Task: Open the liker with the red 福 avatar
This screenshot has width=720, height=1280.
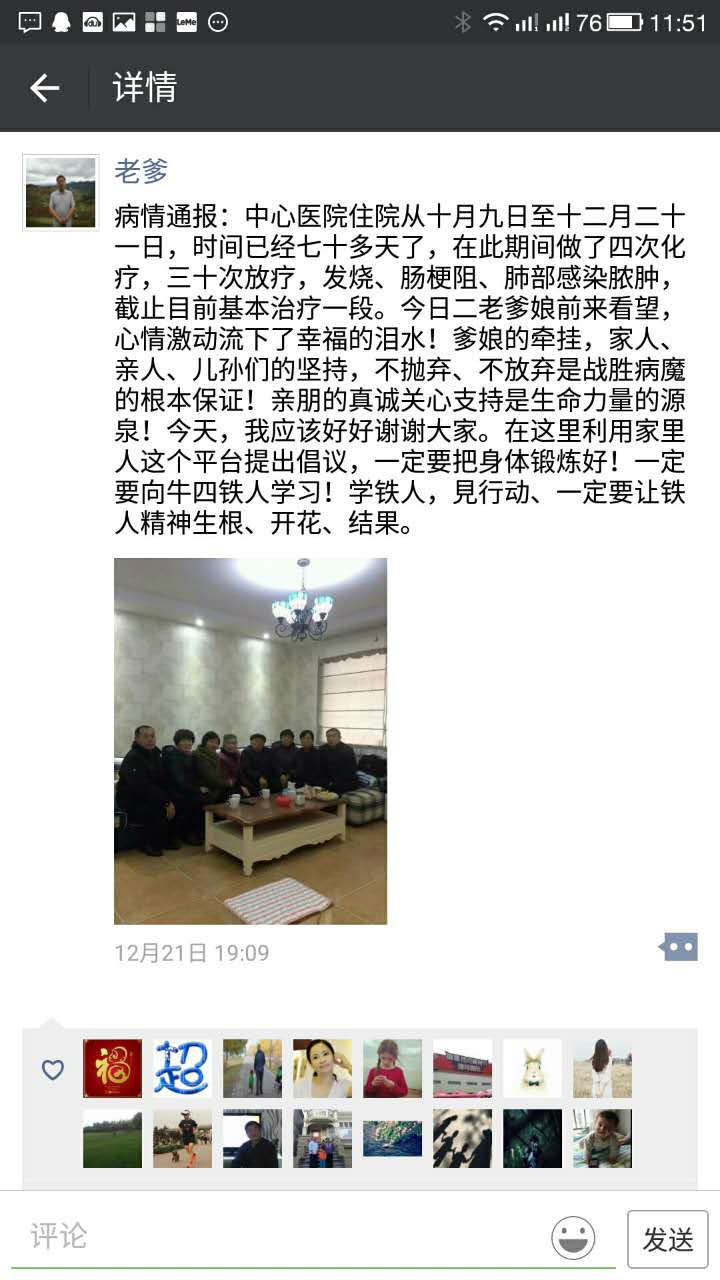Action: pos(112,1068)
